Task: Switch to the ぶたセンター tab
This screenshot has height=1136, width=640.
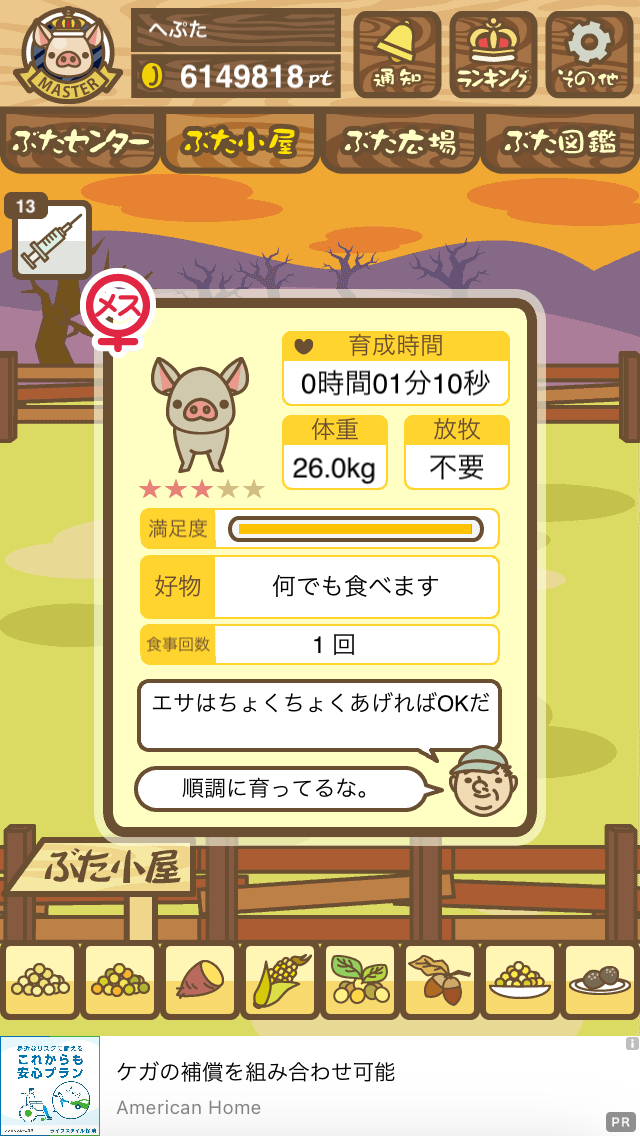Action: click(x=80, y=142)
